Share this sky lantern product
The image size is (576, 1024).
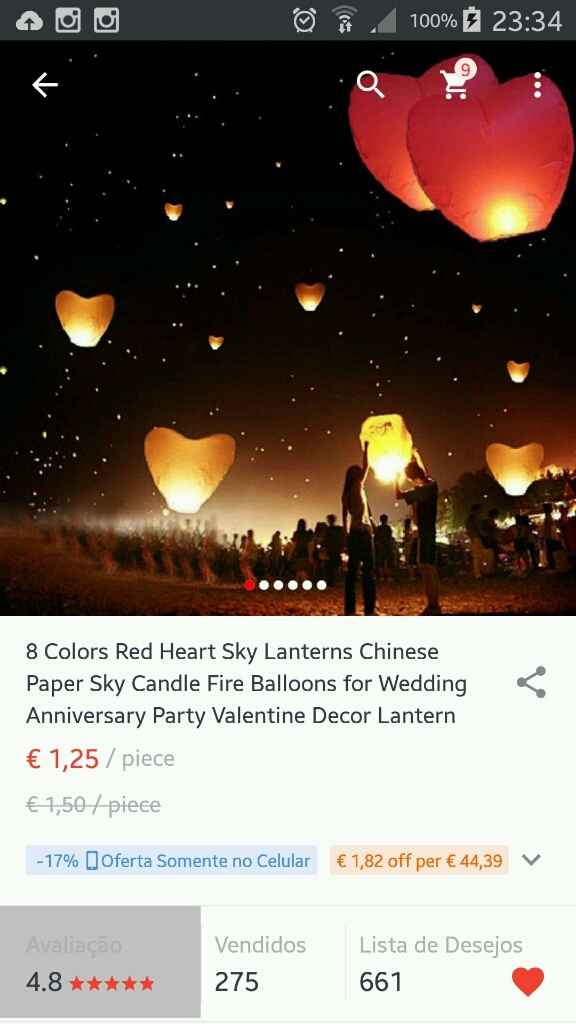[531, 682]
